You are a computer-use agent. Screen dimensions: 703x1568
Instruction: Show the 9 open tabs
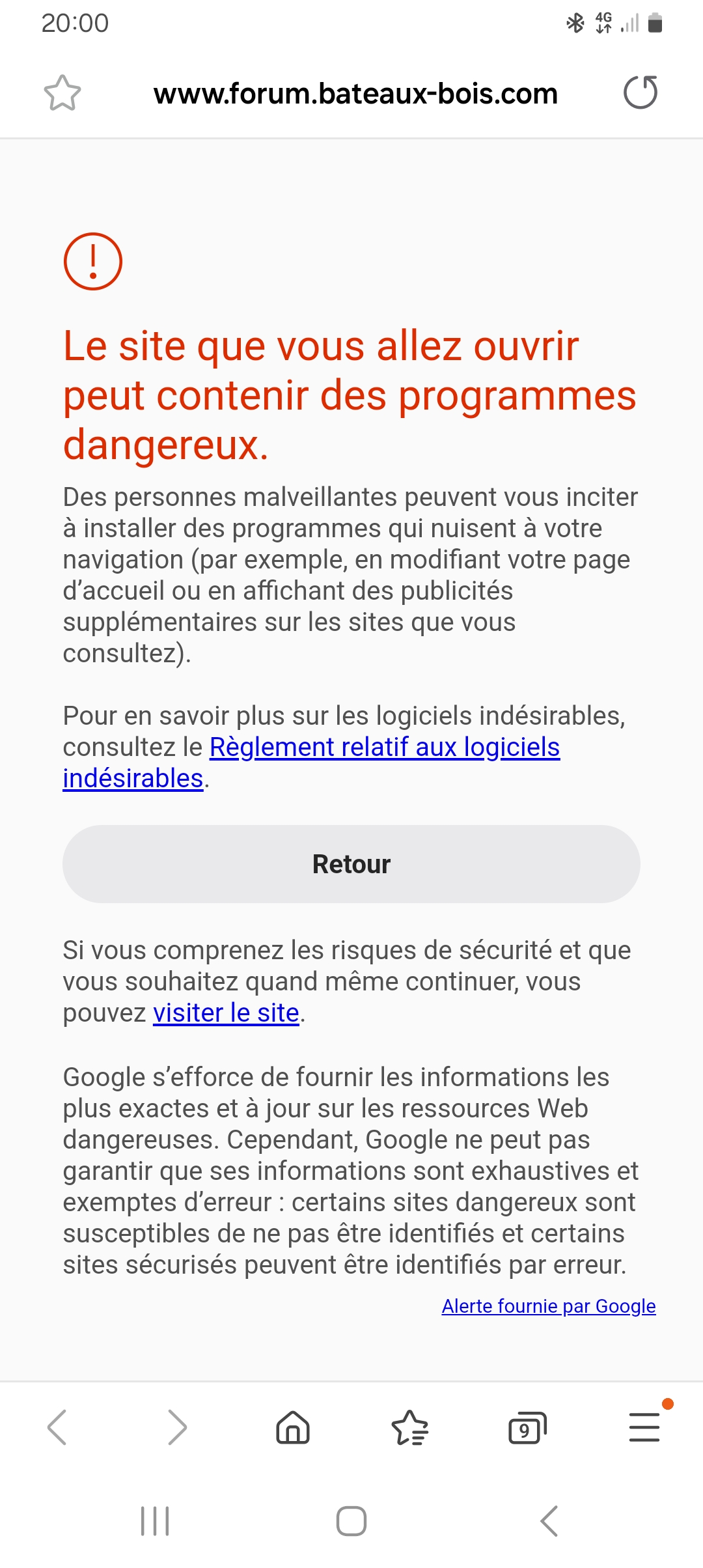[x=527, y=1427]
